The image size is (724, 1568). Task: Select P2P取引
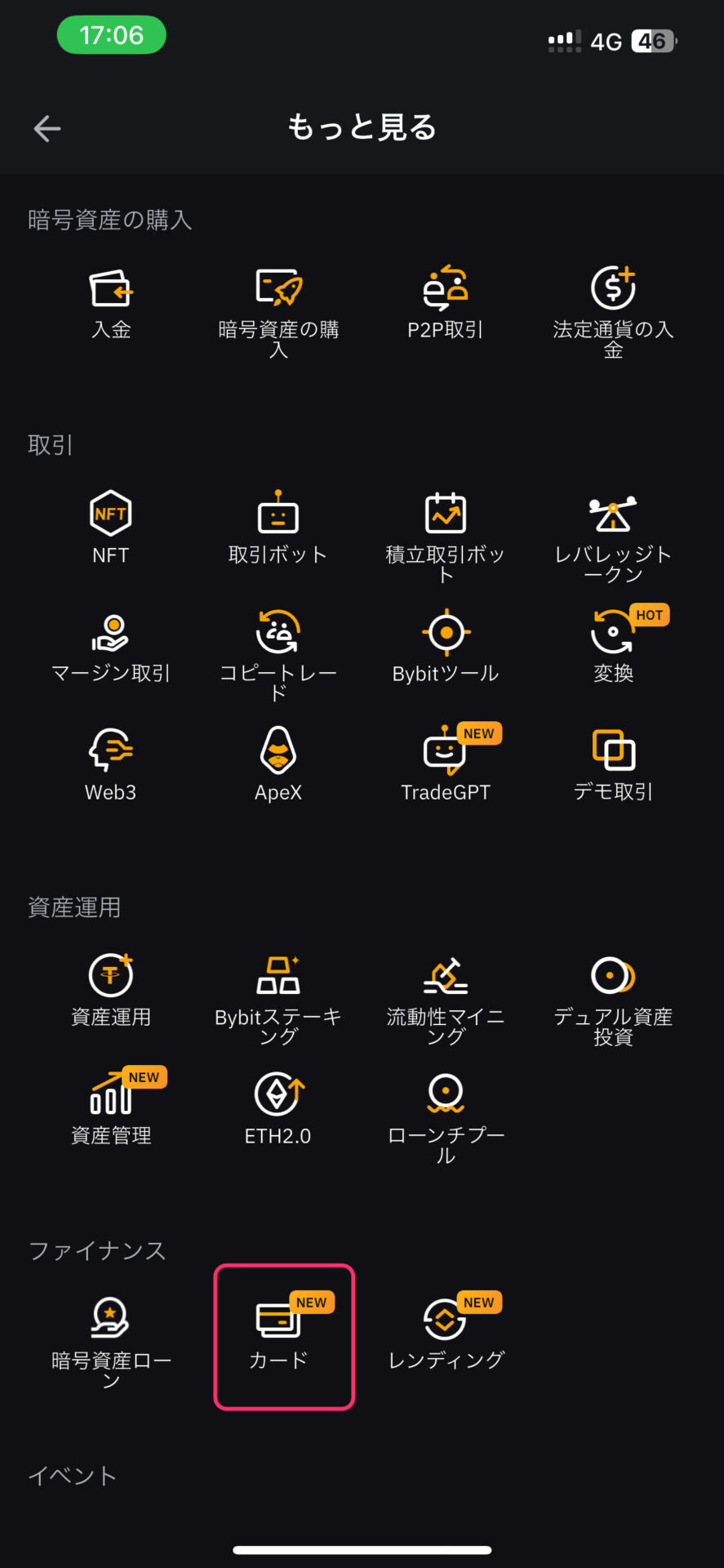click(x=446, y=303)
